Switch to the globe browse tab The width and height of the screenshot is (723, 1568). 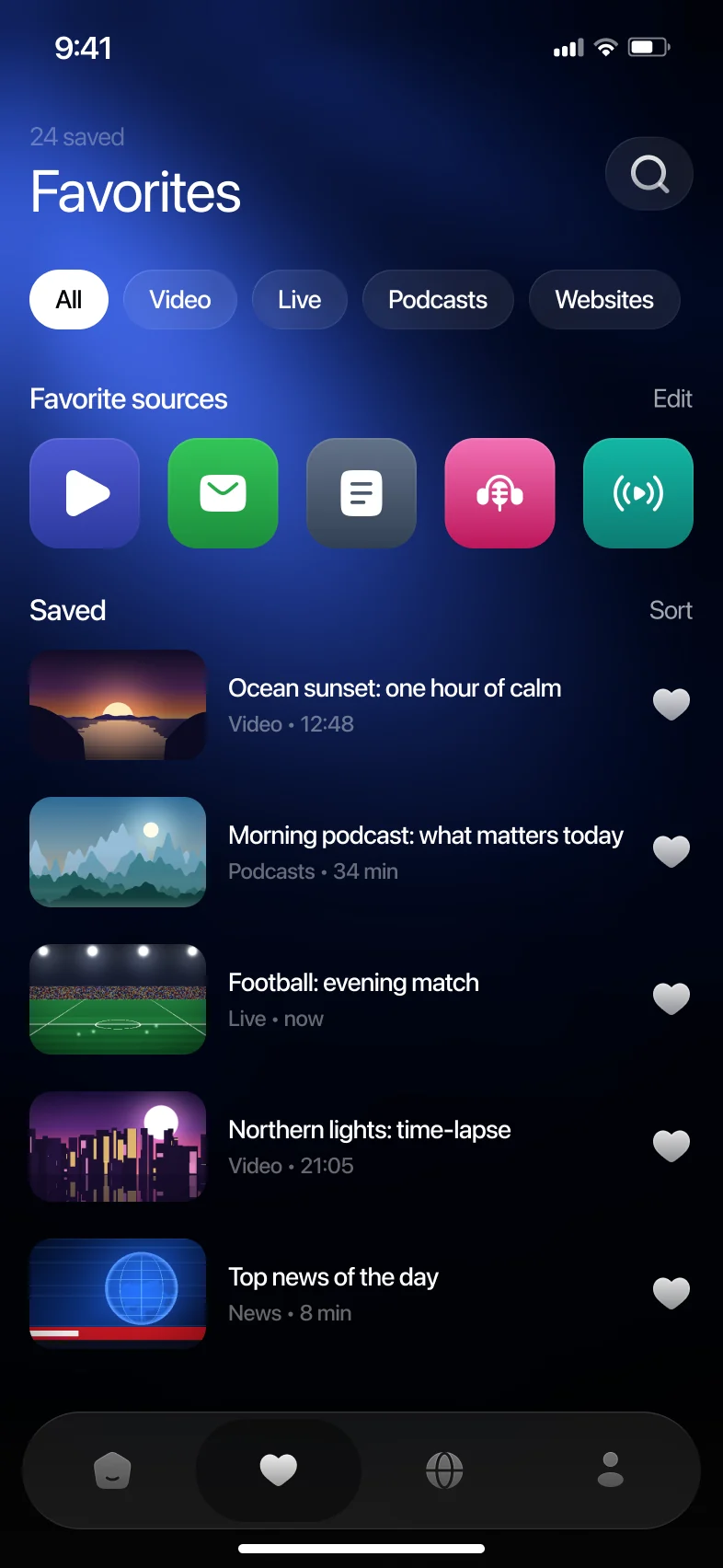click(x=444, y=1470)
